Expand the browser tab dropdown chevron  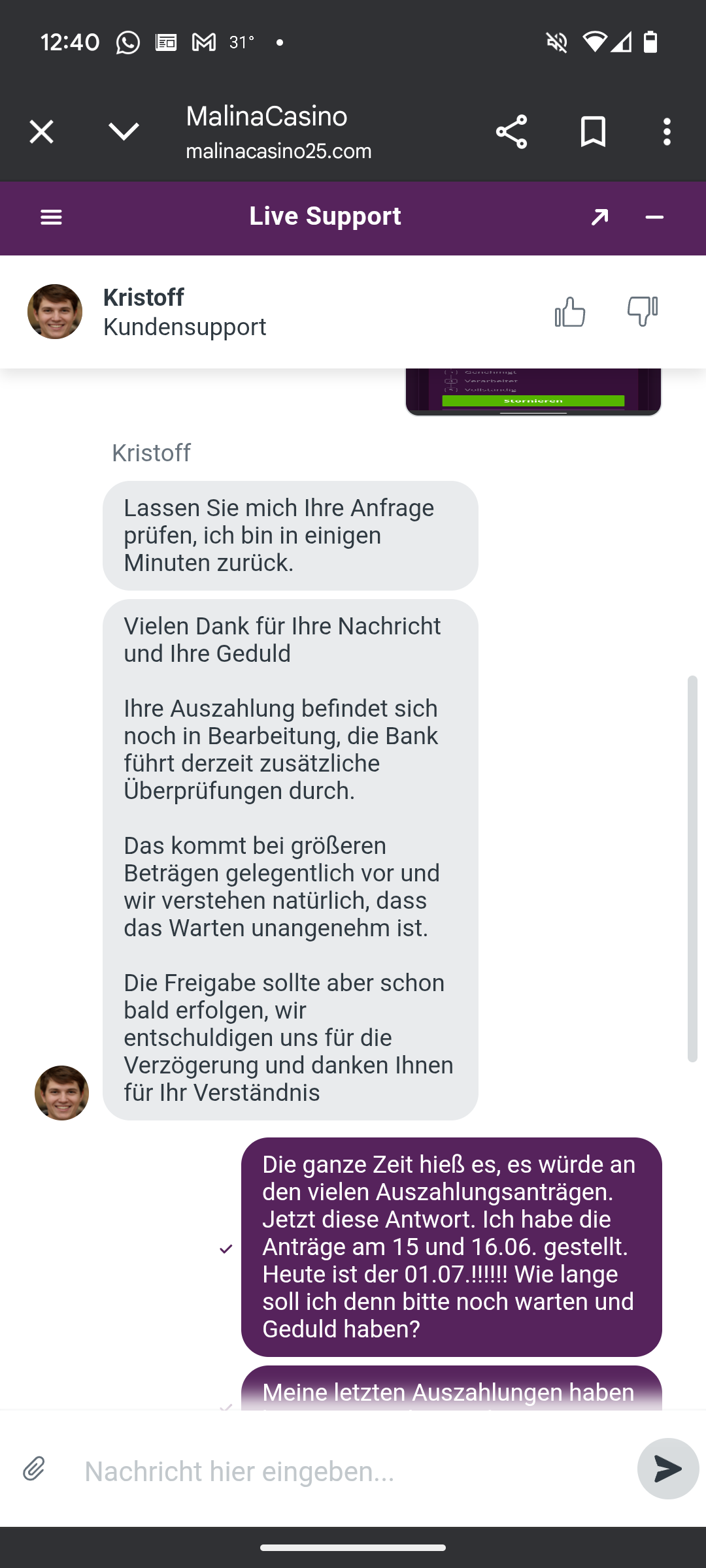click(x=124, y=132)
